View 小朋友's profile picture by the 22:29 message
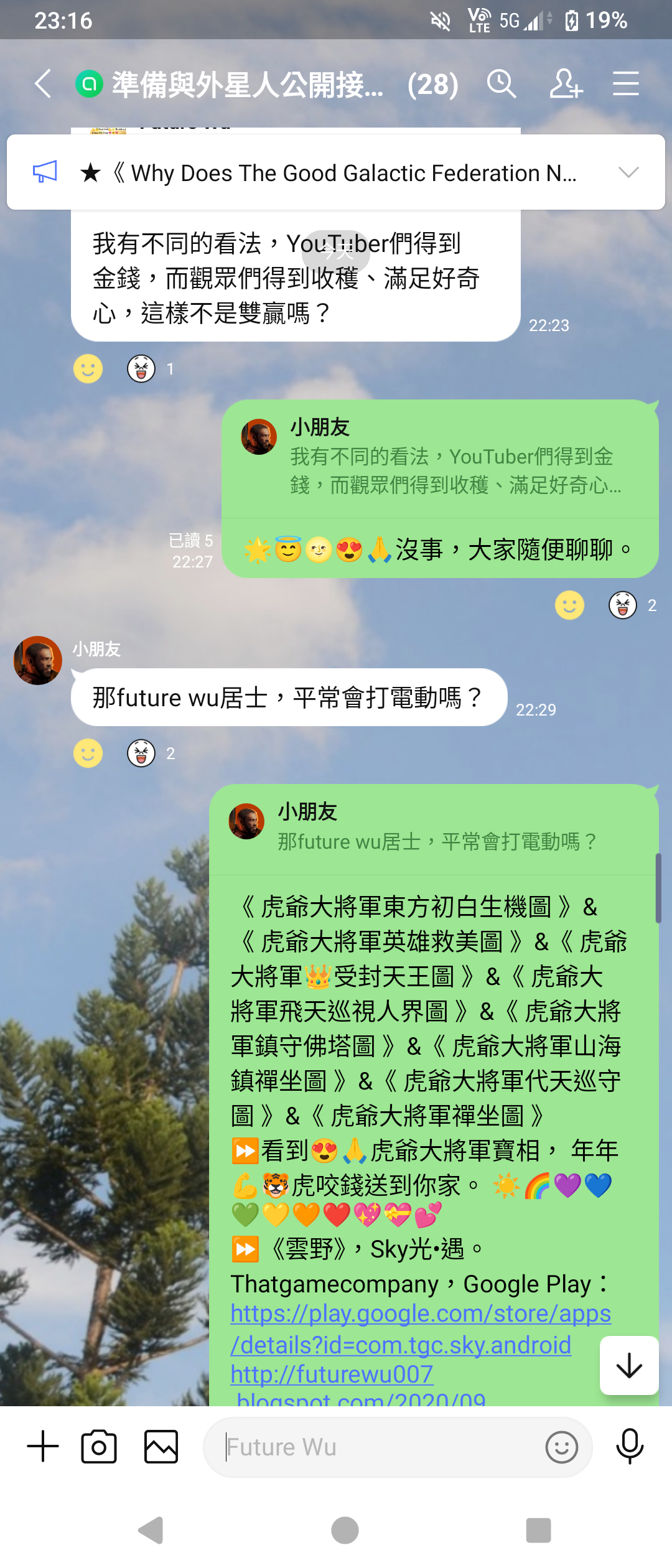The width and height of the screenshot is (672, 1568). [x=38, y=660]
